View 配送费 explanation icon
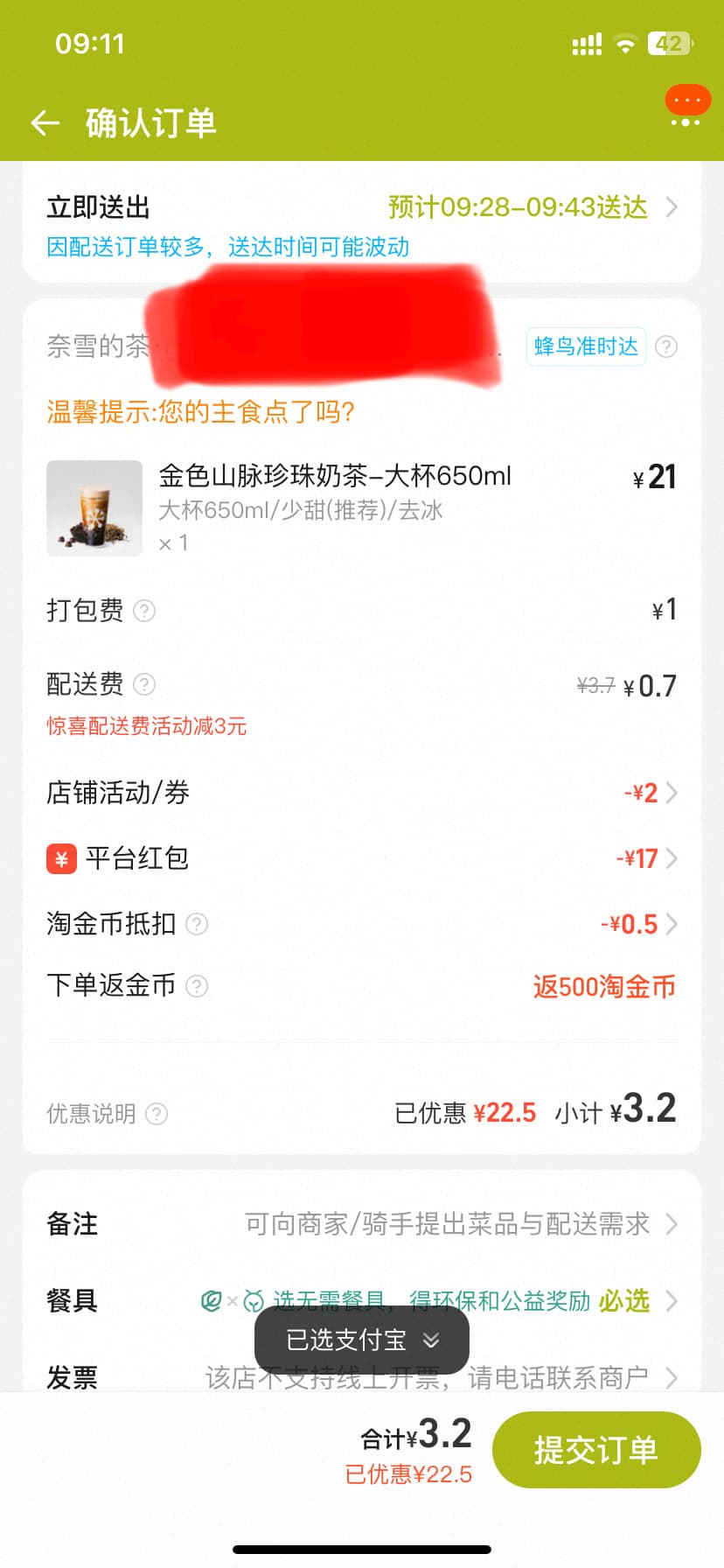Image resolution: width=724 pixels, height=1568 pixels. (x=144, y=684)
